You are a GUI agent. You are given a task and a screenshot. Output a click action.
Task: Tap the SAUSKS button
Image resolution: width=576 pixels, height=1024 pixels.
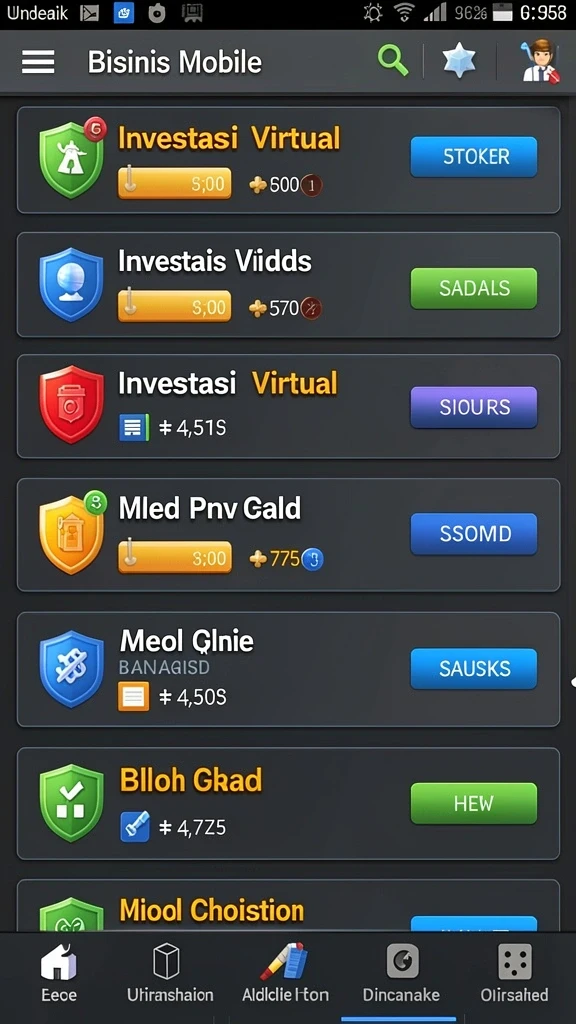pos(473,669)
